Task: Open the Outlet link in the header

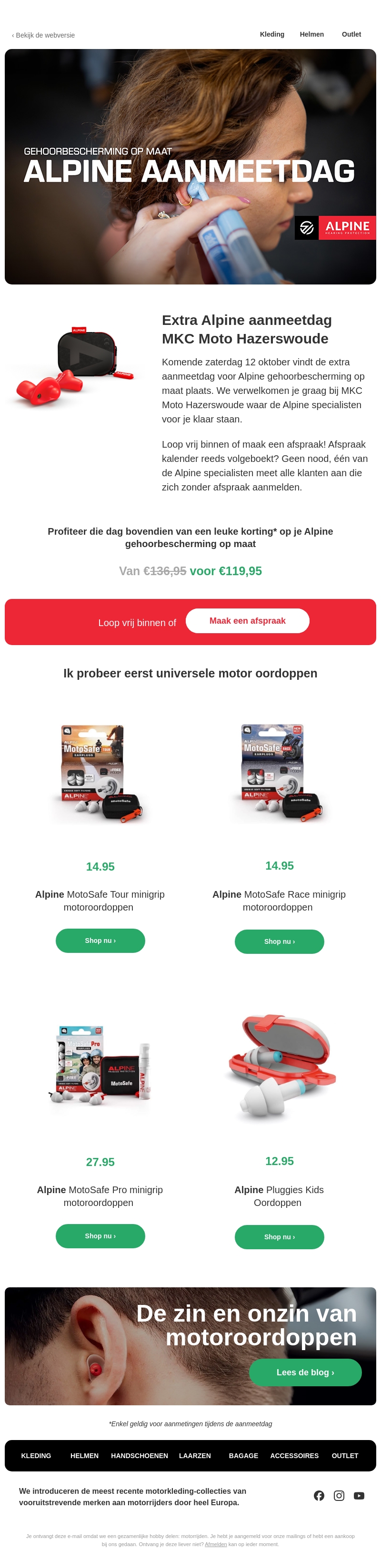Action: point(351,35)
